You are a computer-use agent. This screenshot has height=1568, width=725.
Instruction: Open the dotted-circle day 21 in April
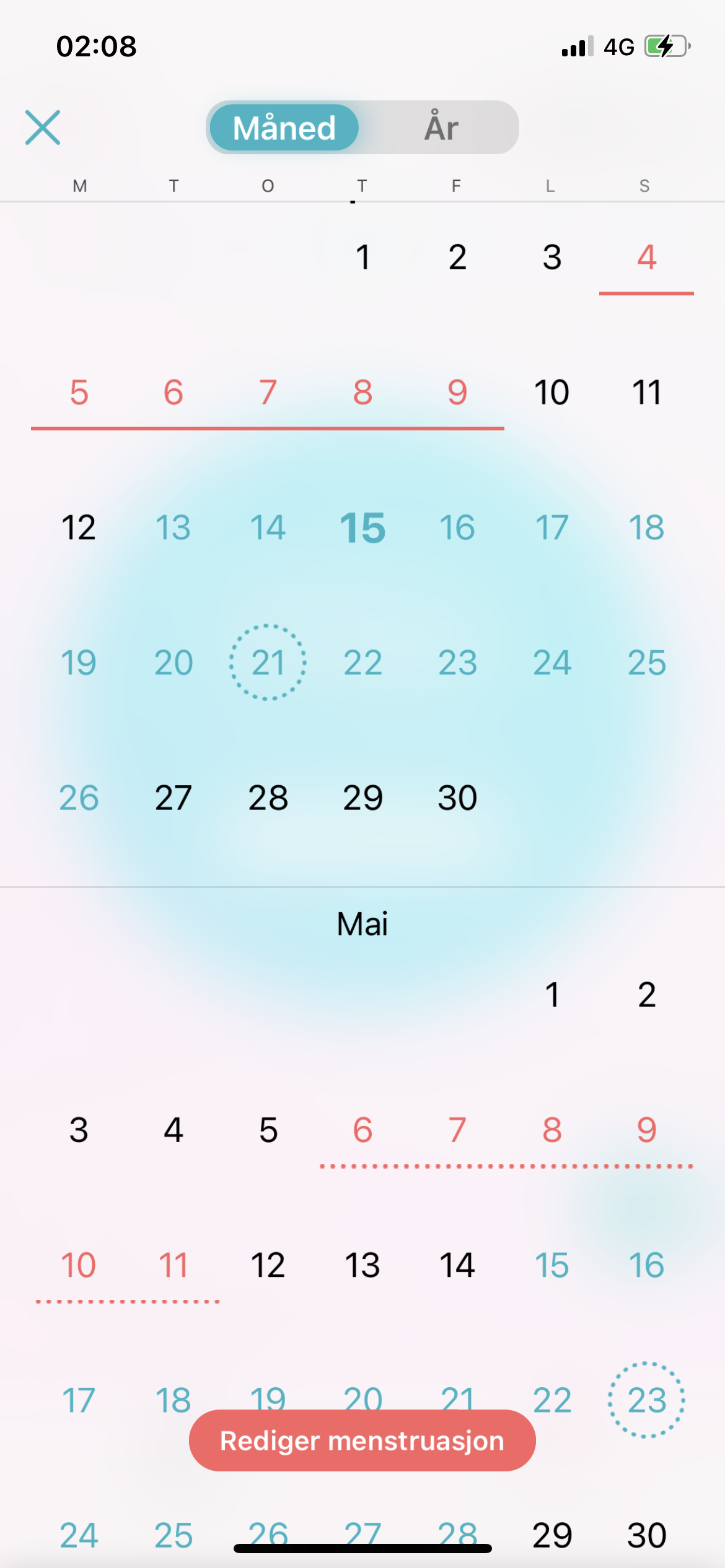click(x=268, y=663)
